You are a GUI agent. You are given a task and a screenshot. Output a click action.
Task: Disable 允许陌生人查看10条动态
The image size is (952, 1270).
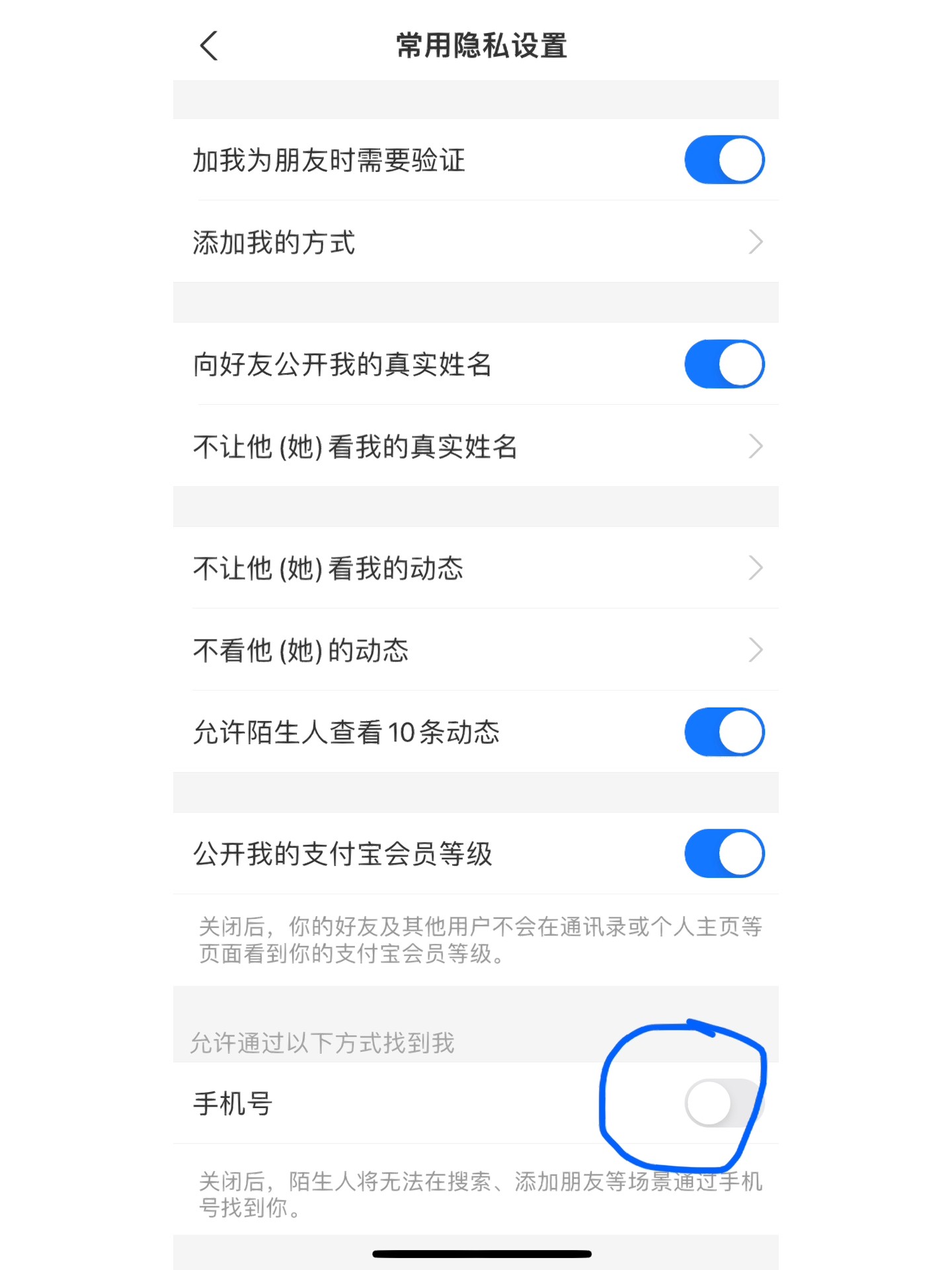pyautogui.click(x=724, y=732)
